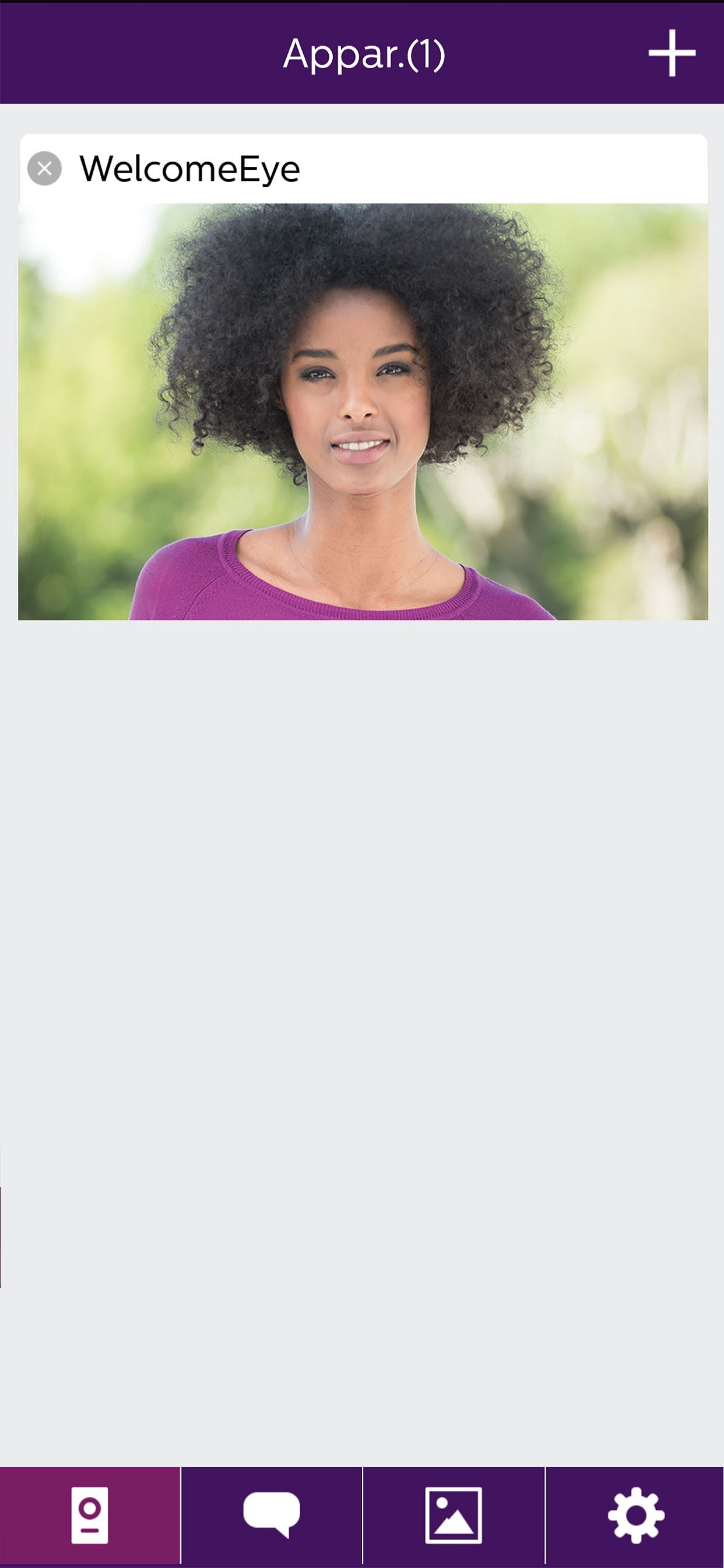Screen dimensions: 724x1568
Task: Tap the picture icon in bottom navigation
Action: coord(453,1514)
